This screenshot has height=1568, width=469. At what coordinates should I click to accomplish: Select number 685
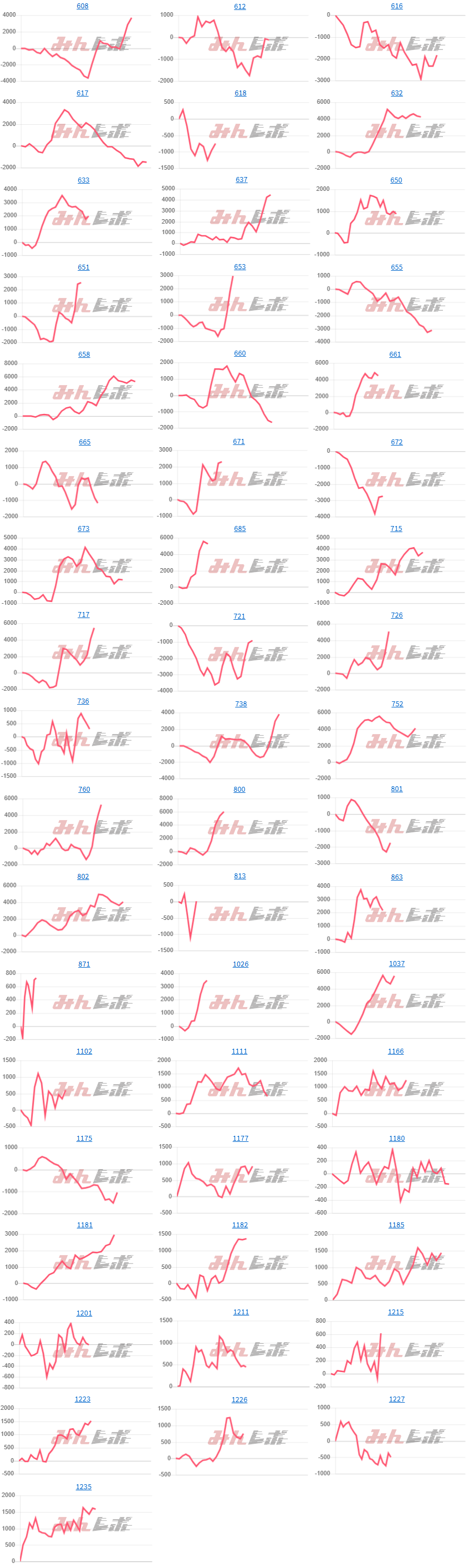239,528
